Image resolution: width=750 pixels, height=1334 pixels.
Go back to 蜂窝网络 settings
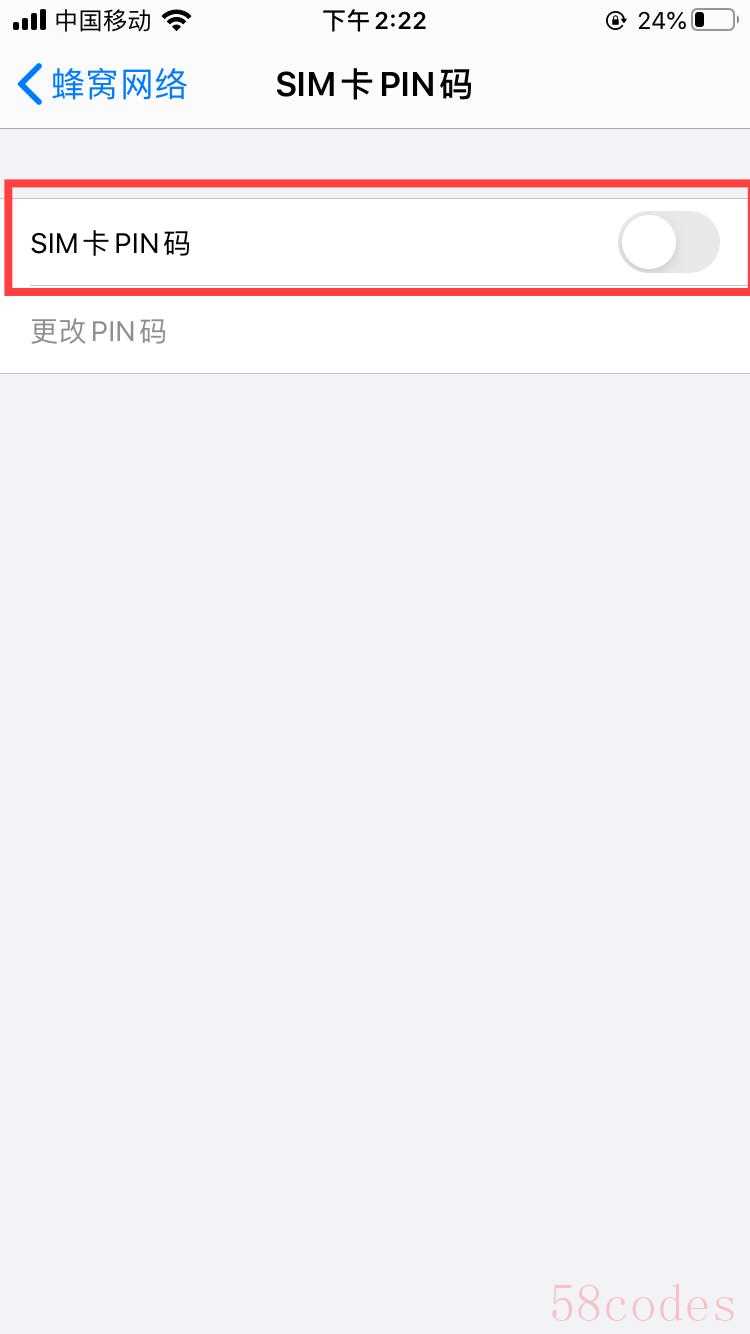(102, 85)
